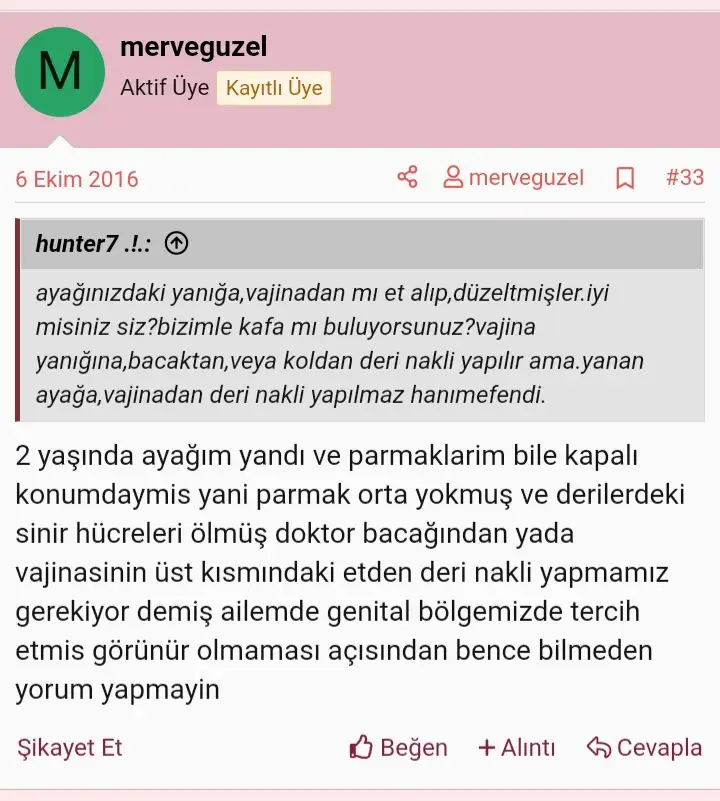The height and width of the screenshot is (801, 720).
Task: Open merveguzel's avatar profile picture
Action: coord(60,72)
